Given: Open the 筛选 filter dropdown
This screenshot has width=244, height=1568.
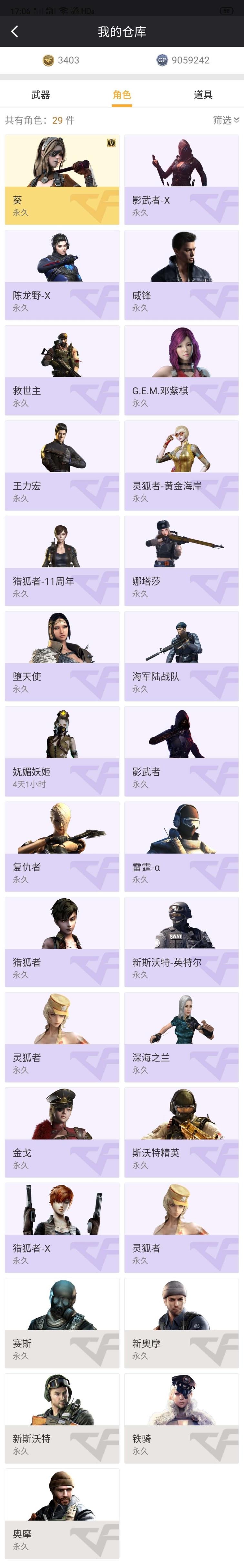Looking at the screenshot, I should click(226, 120).
